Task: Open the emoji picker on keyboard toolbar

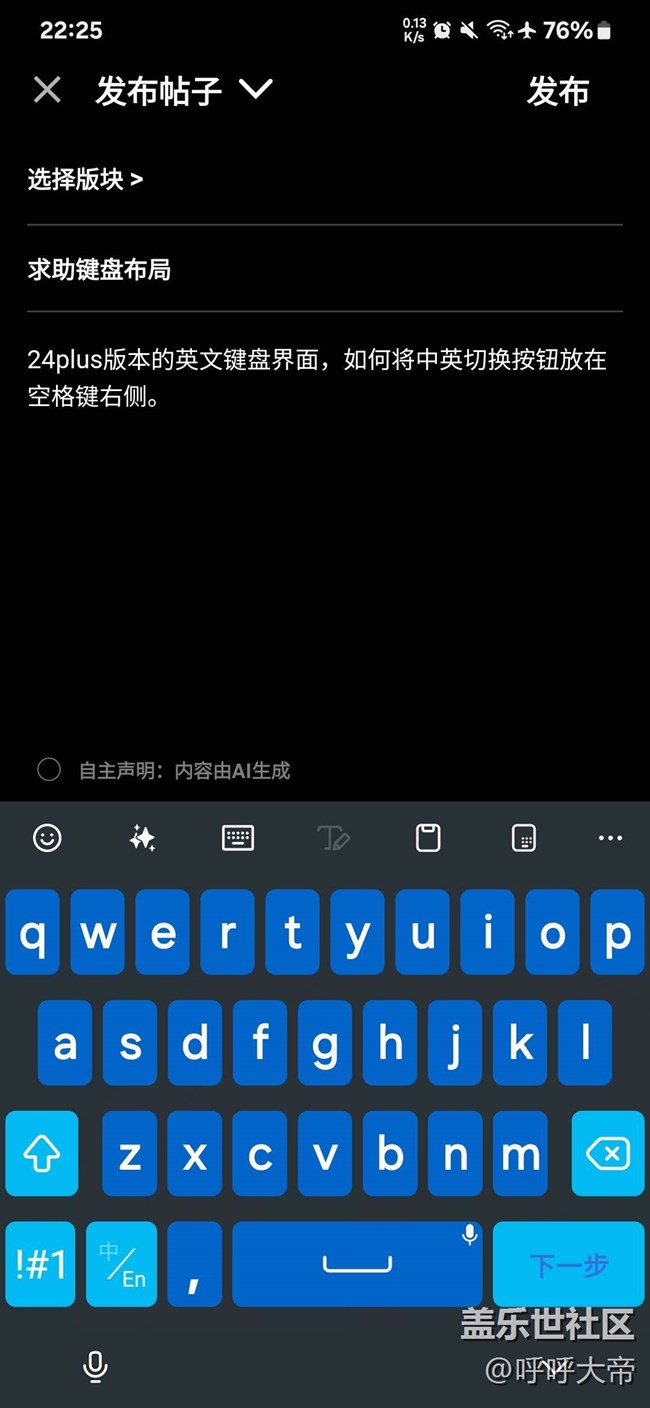Action: [x=47, y=838]
